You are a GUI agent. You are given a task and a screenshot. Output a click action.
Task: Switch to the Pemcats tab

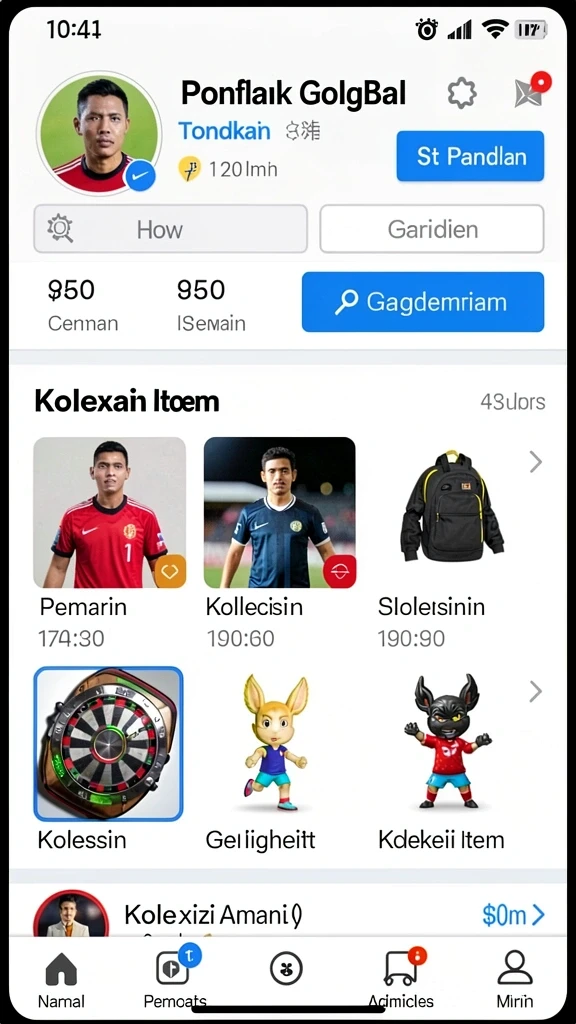(174, 980)
